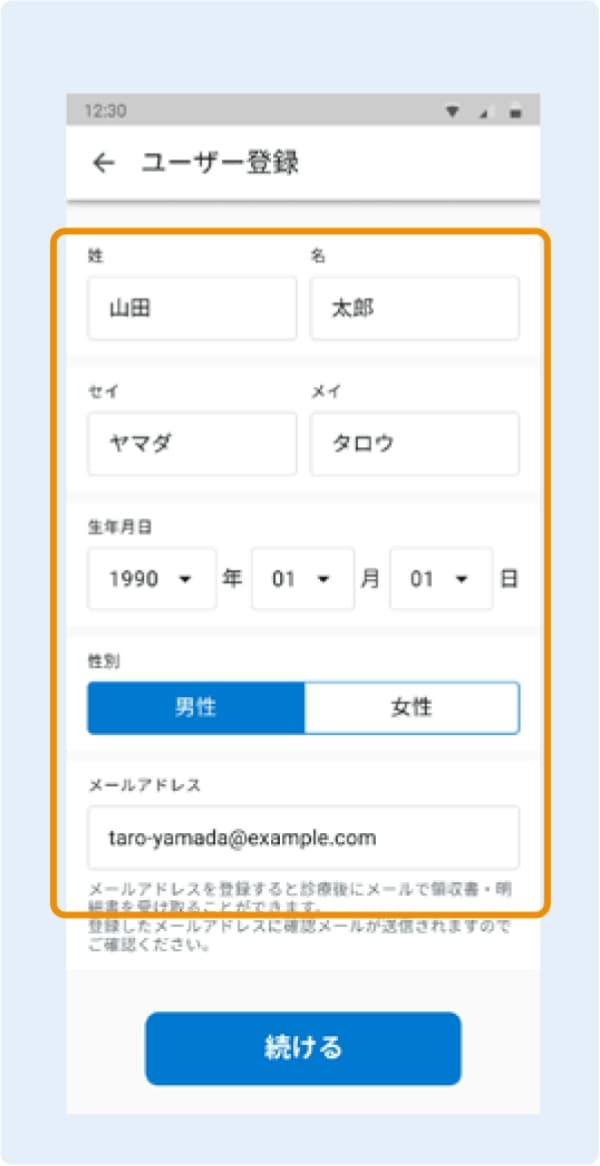Open the birth year dropdown 1990
The height and width of the screenshot is (1166, 600).
[152, 579]
